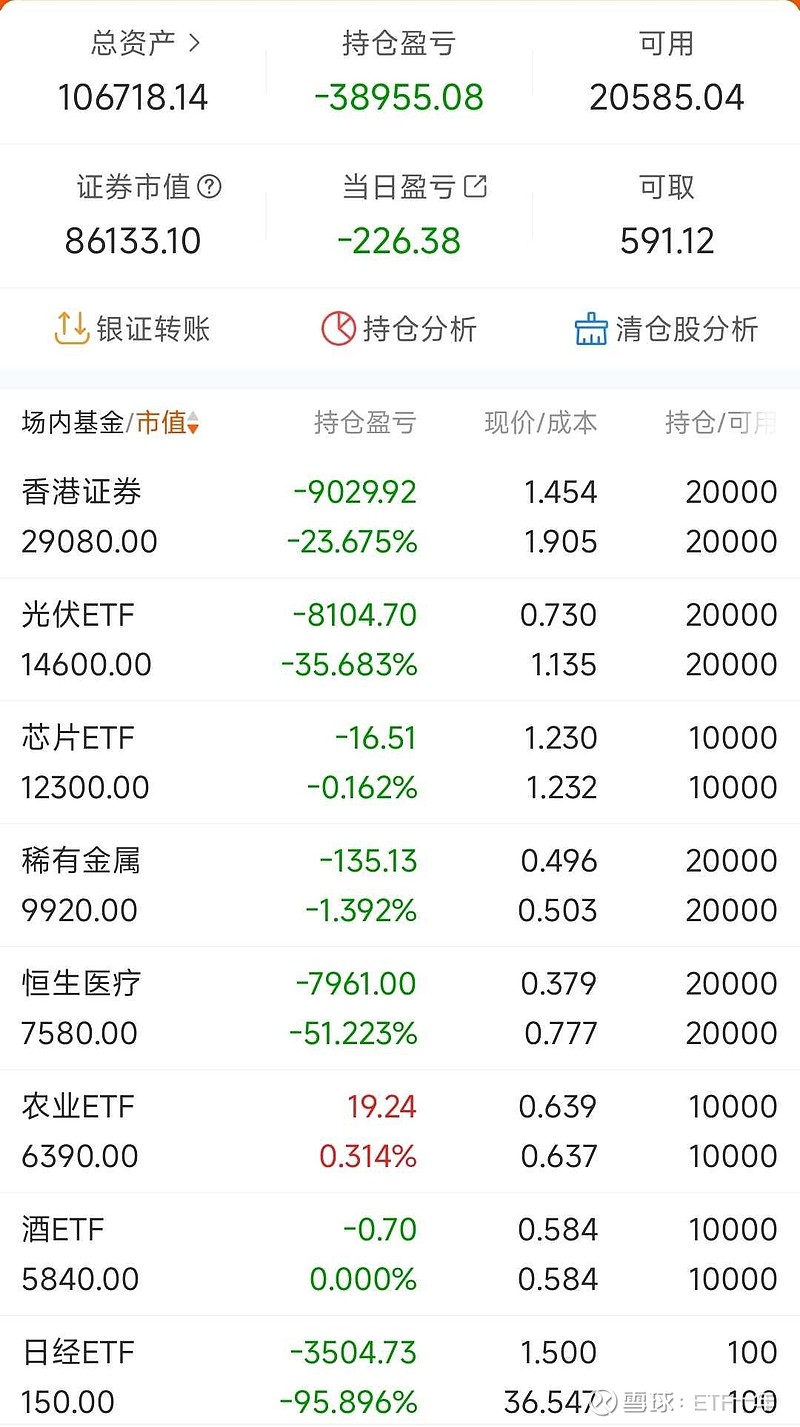Open the 持仓分析 pie chart analysis

tap(400, 329)
